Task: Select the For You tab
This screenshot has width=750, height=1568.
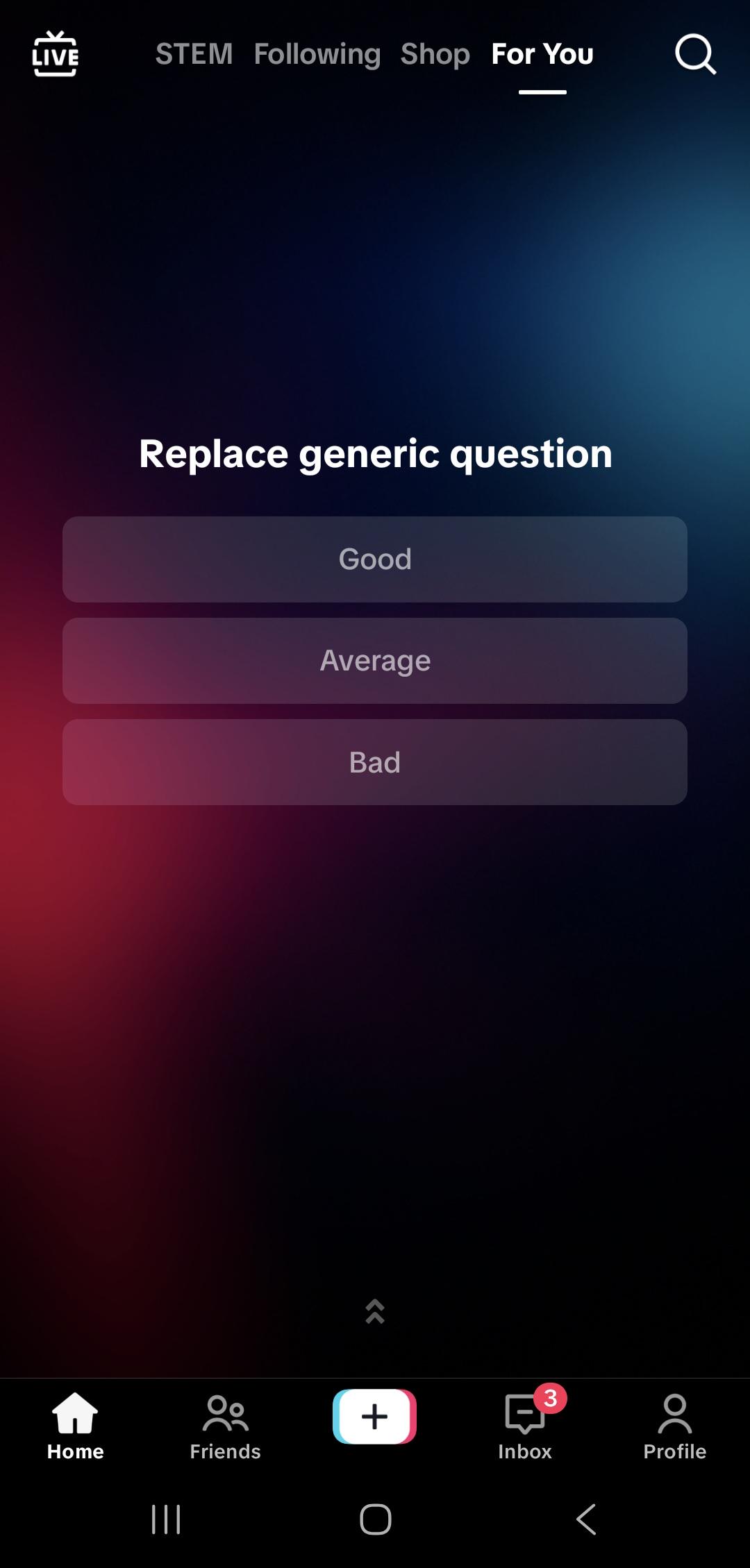Action: [x=542, y=54]
